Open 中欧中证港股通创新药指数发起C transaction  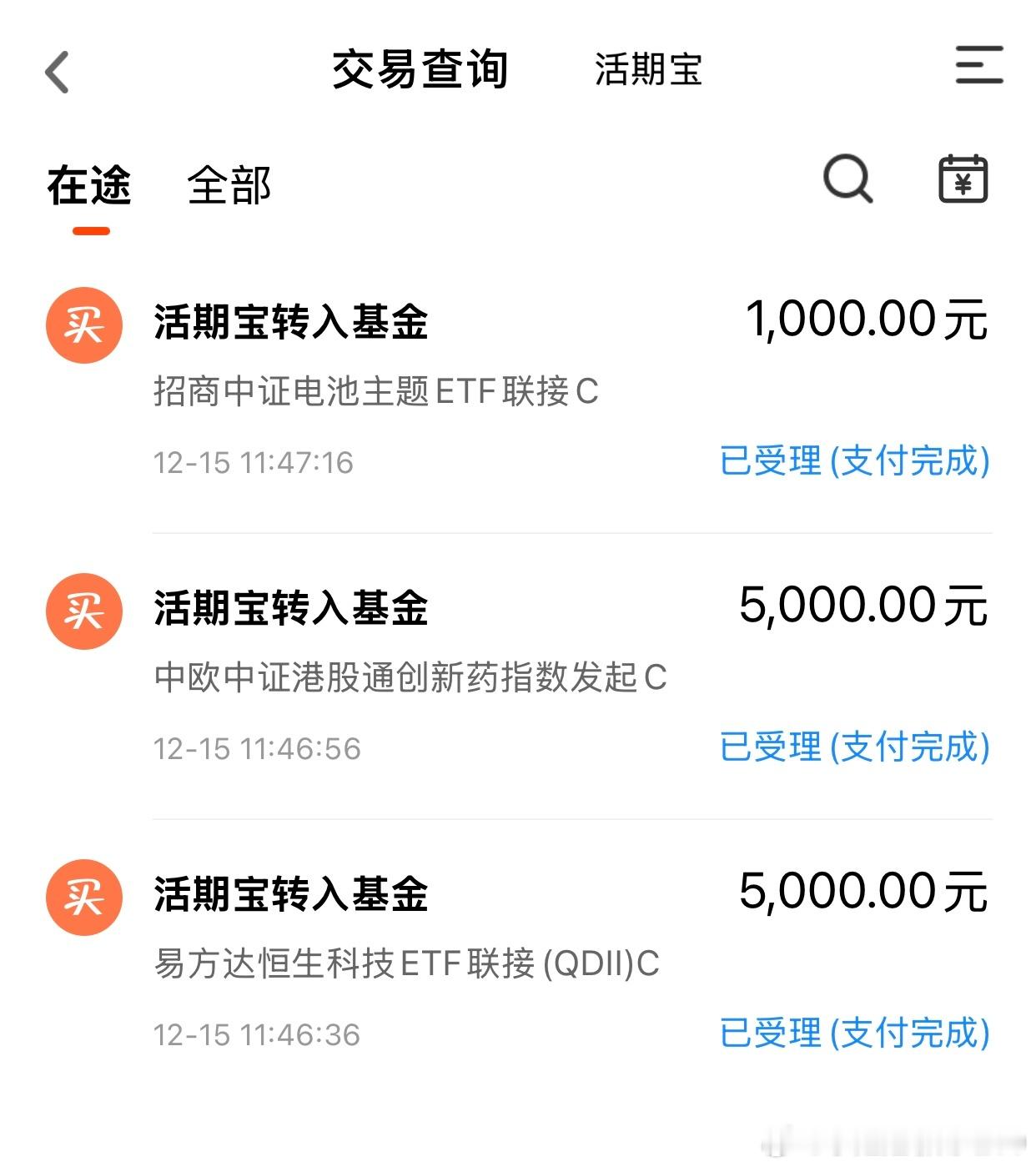pyautogui.click(x=517, y=676)
